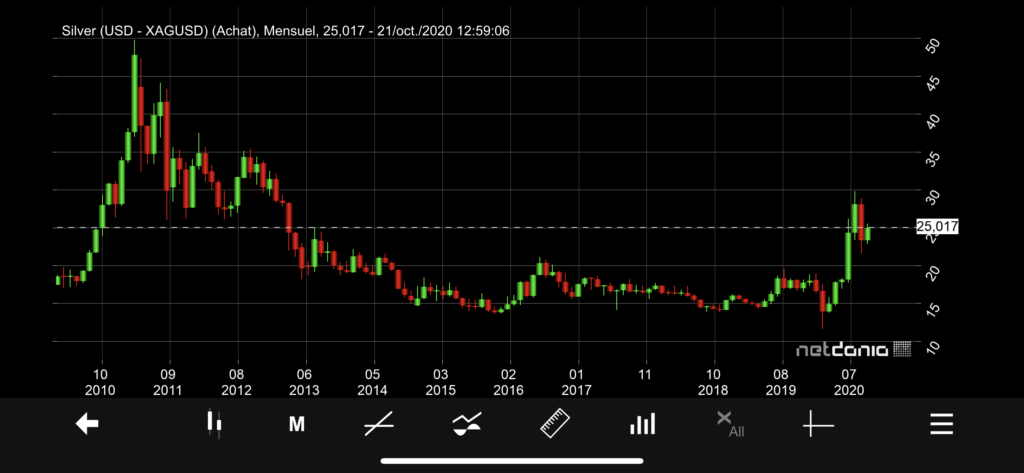Open the indicators and studies tool

(x=465, y=425)
